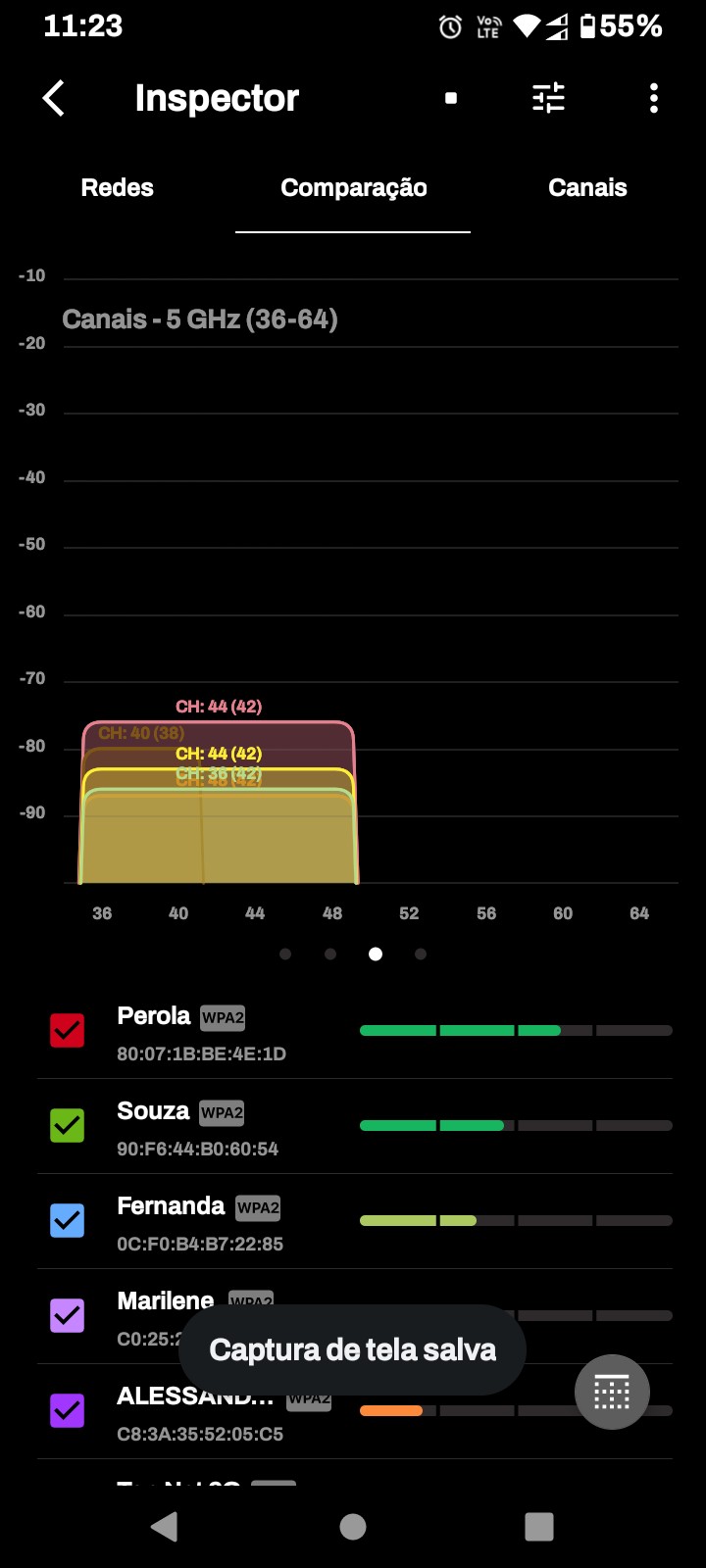The height and width of the screenshot is (1568, 706).
Task: Open the filter settings sliders icon
Action: pyautogui.click(x=548, y=98)
